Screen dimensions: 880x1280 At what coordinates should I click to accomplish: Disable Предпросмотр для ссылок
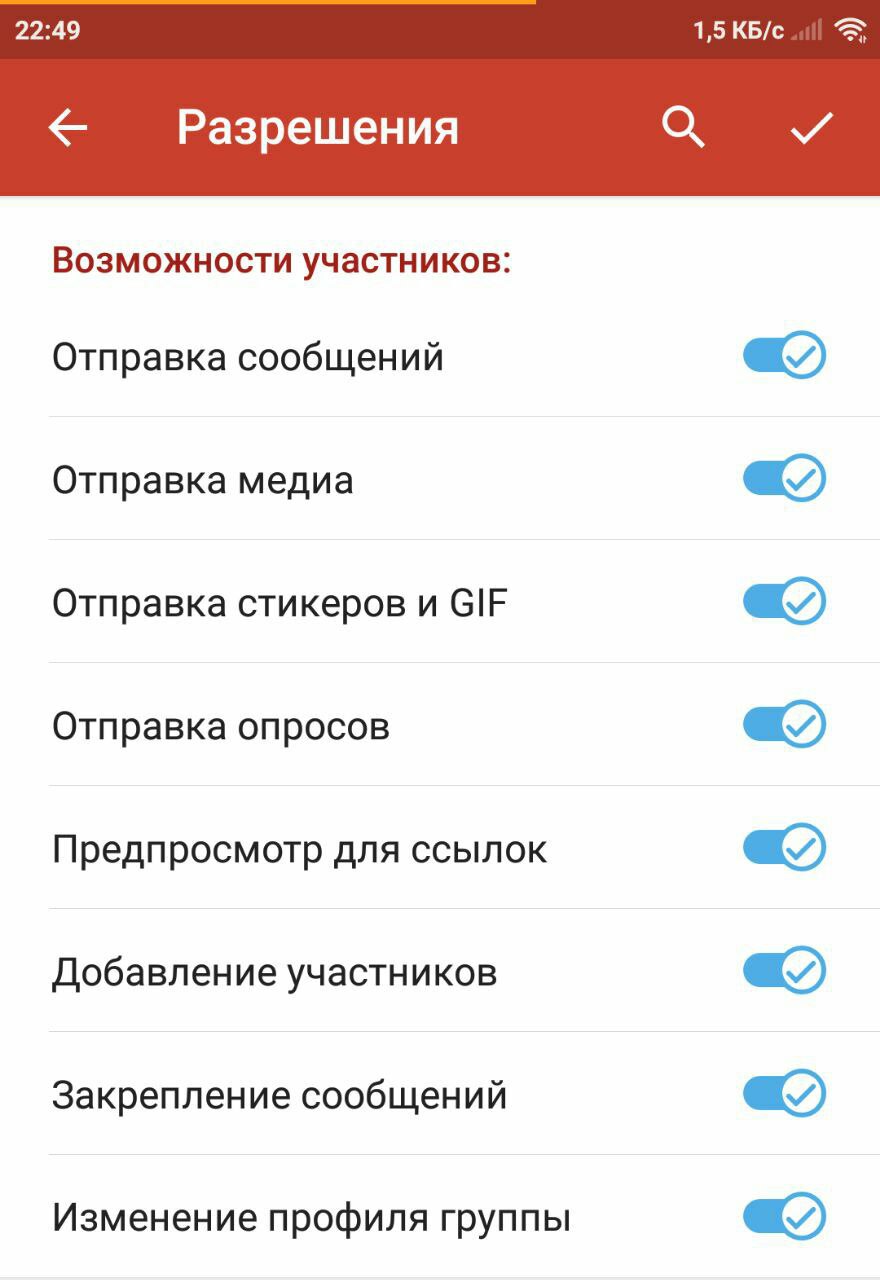(x=784, y=848)
